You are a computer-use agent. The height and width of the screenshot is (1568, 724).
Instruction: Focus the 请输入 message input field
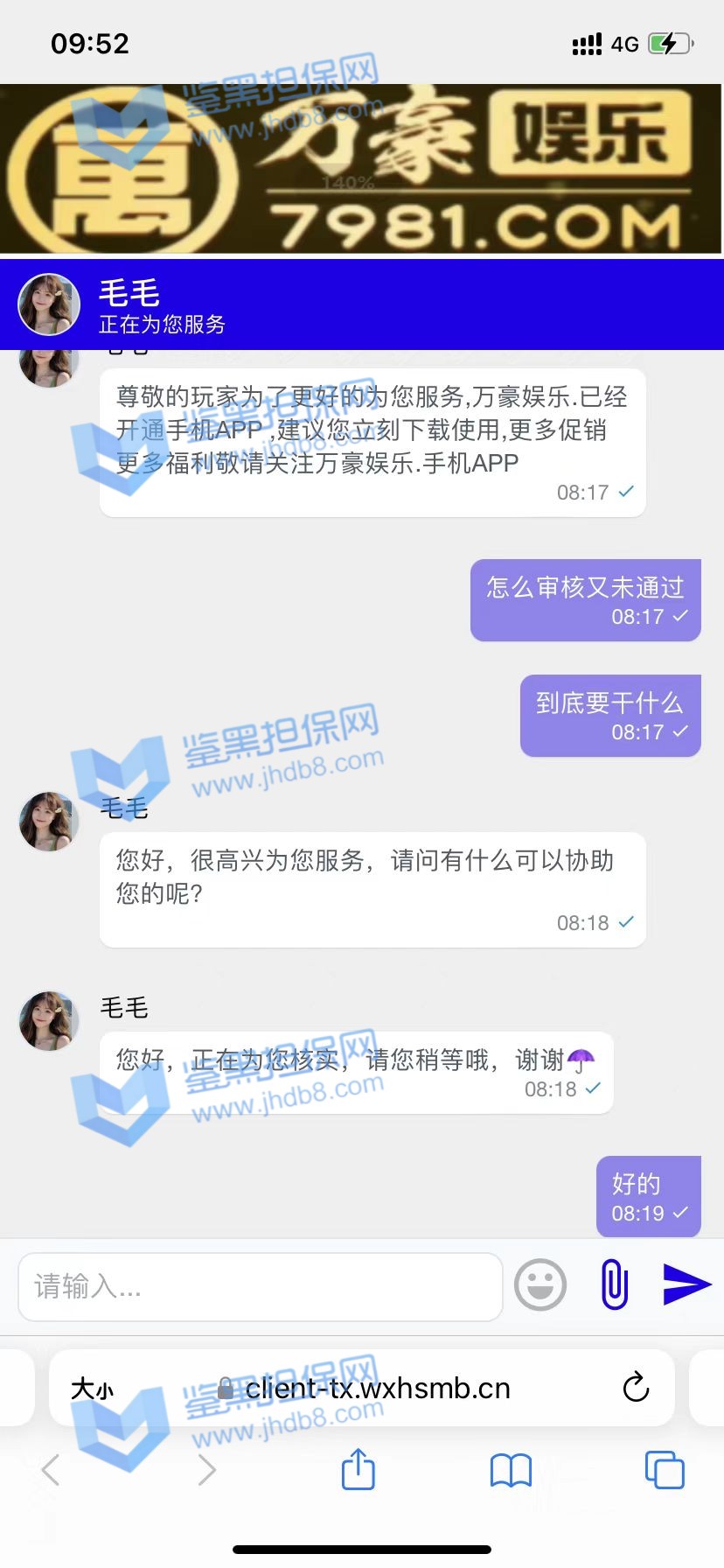pos(260,1286)
